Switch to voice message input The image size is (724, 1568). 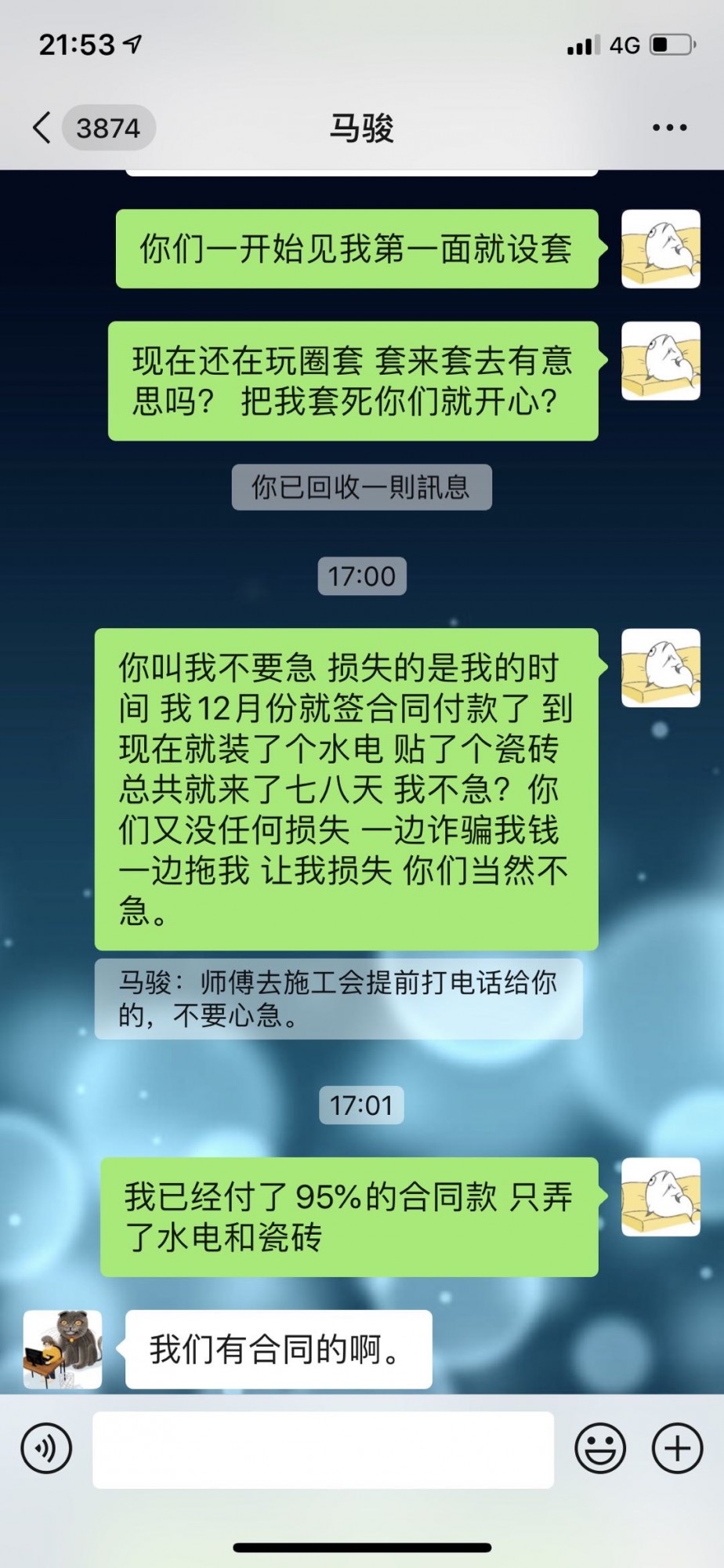(x=47, y=1449)
